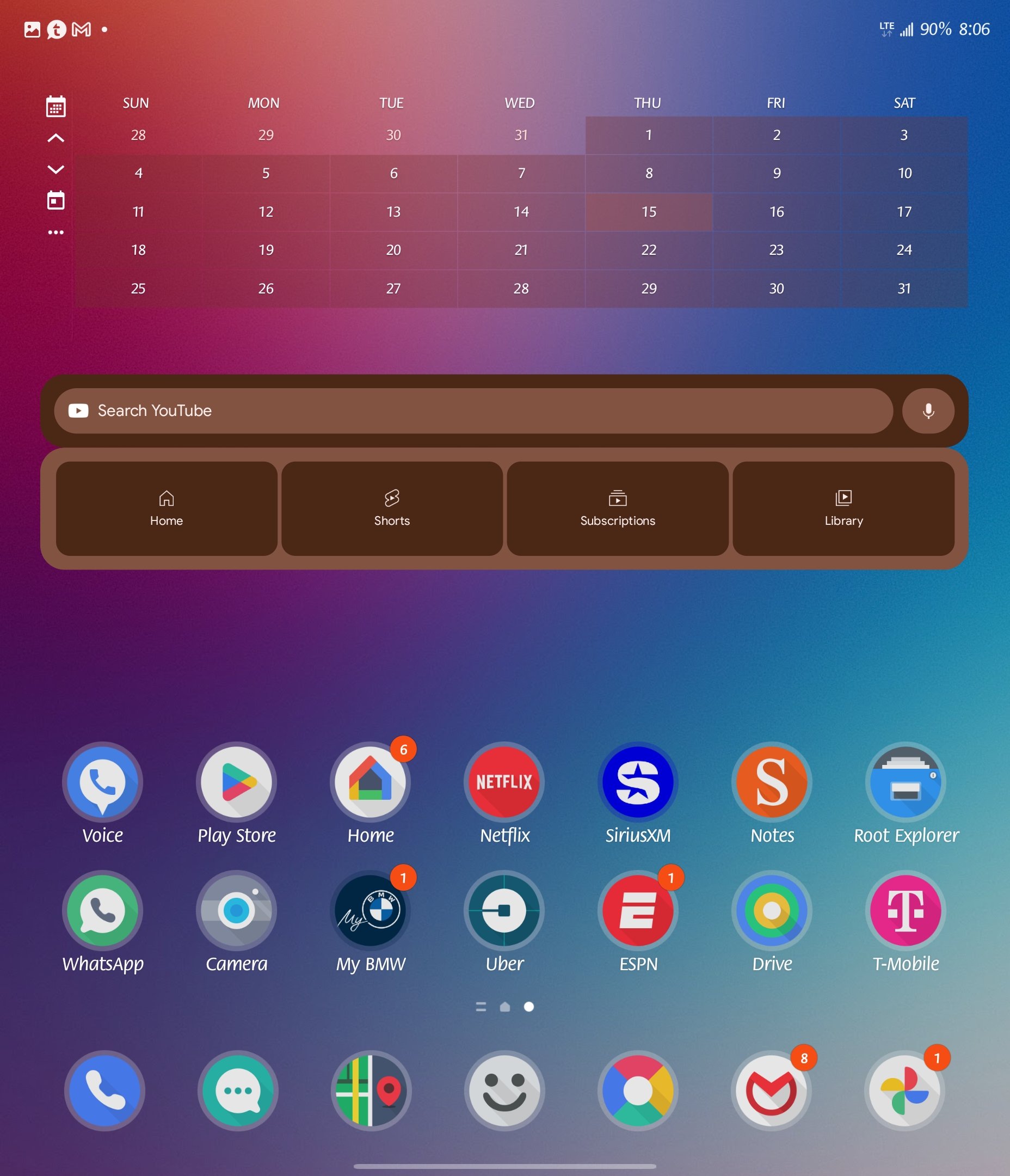Open the My BMW app

pyautogui.click(x=370, y=910)
